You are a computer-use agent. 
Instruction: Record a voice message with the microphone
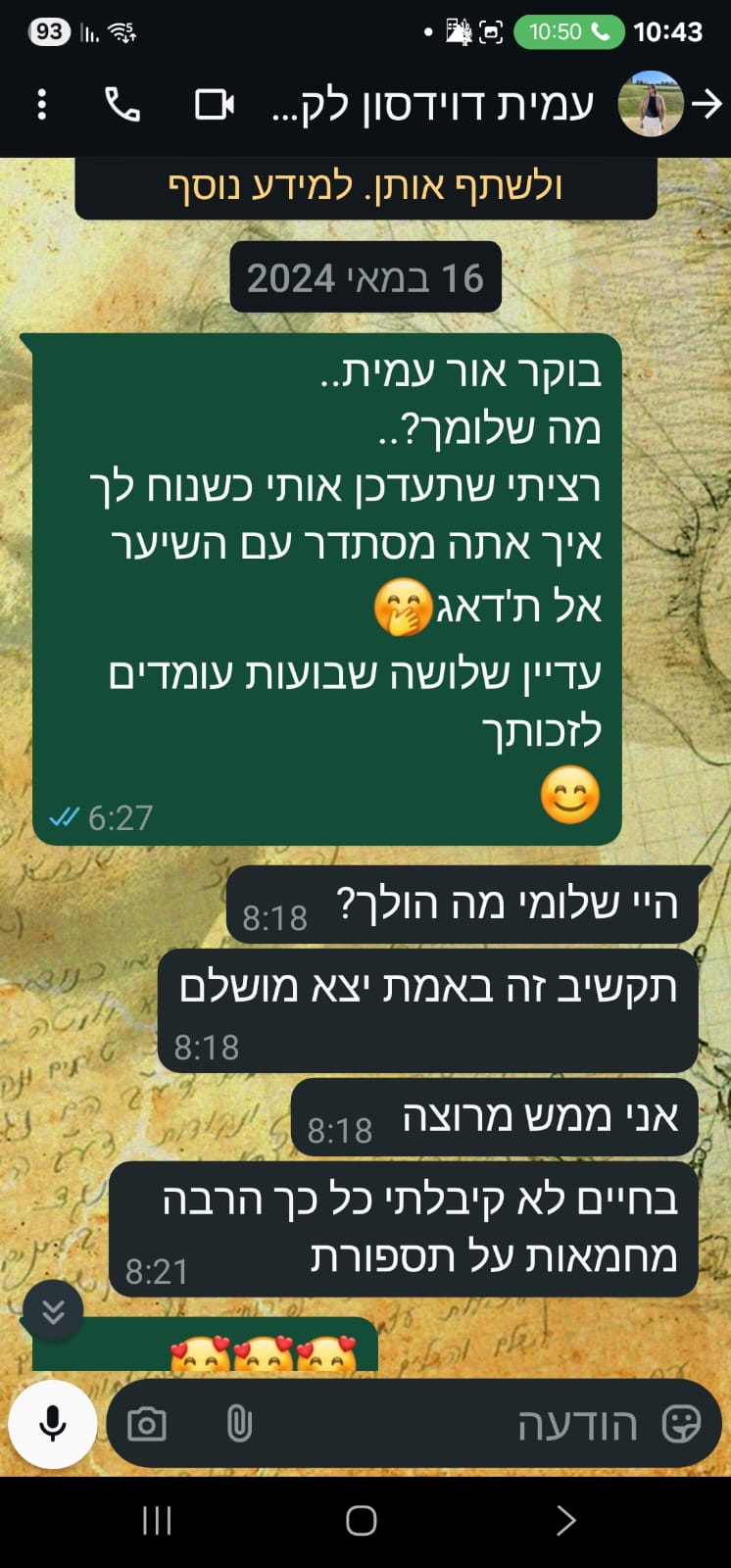tap(53, 1423)
